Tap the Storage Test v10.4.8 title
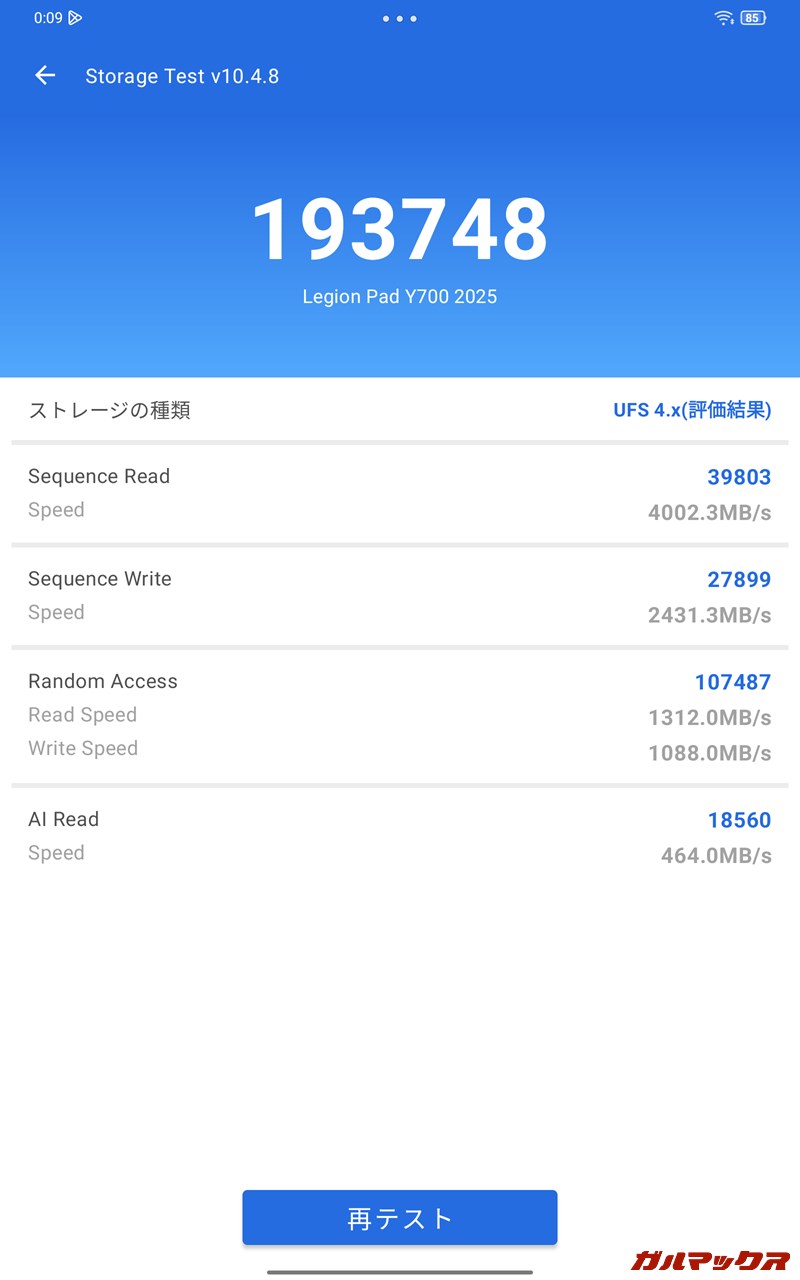This screenshot has width=800, height=1280. [182, 76]
